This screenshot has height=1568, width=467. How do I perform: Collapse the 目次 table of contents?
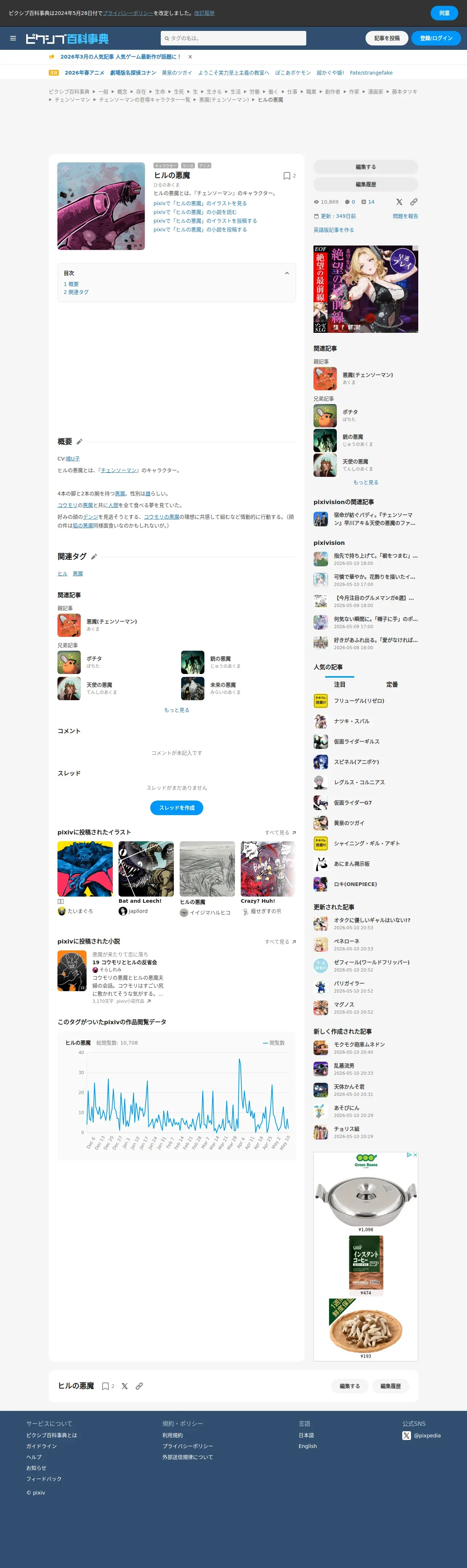pyautogui.click(x=287, y=273)
